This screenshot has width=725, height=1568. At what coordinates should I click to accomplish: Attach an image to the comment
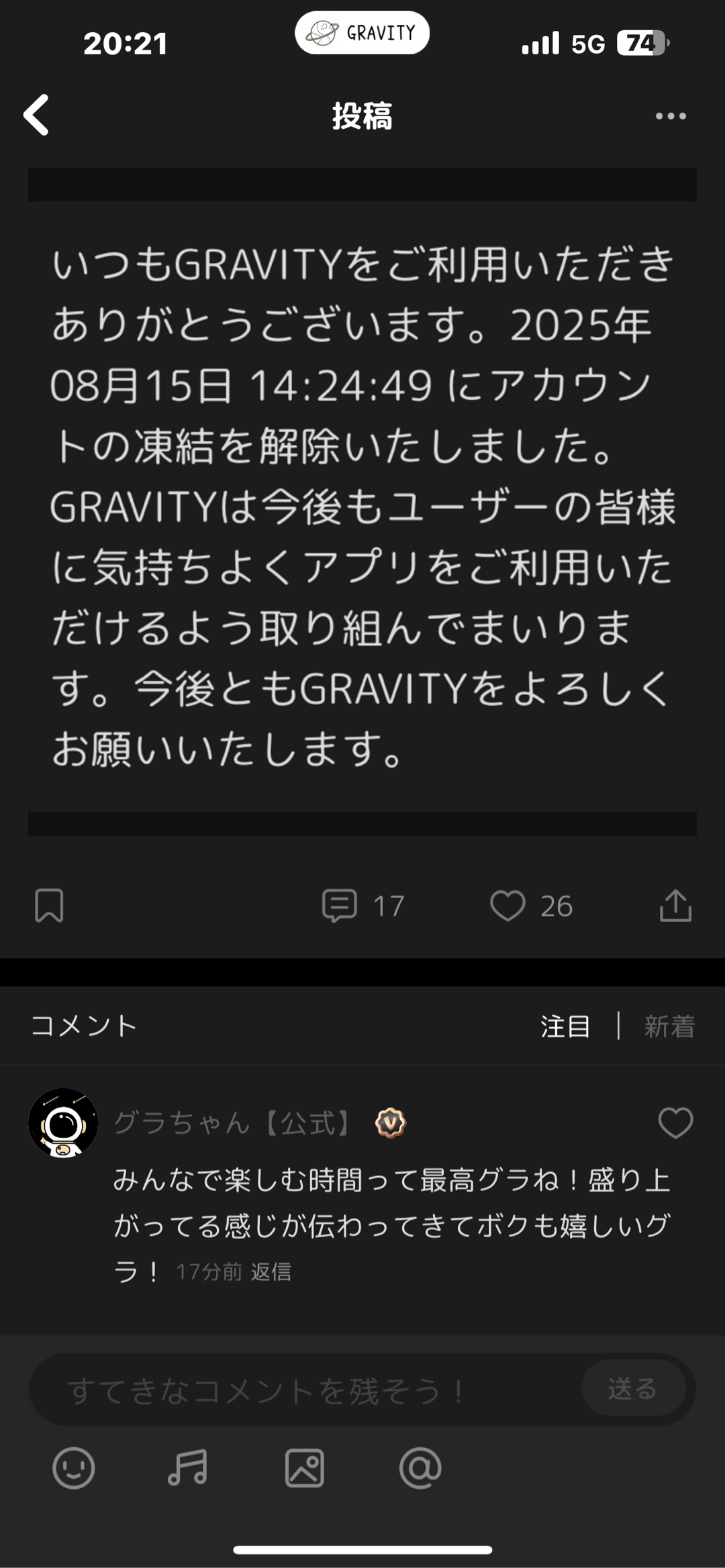pos(304,1467)
